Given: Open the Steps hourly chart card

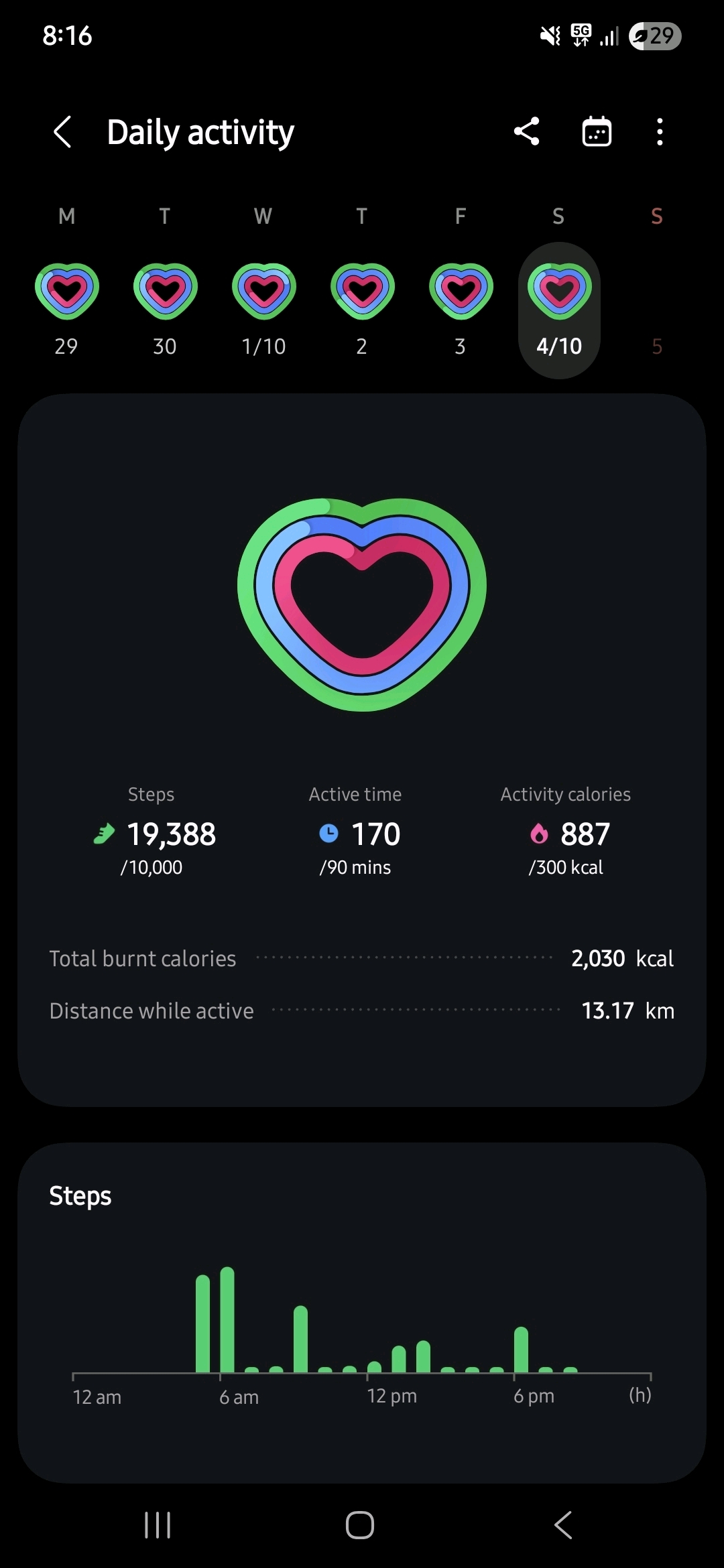Looking at the screenshot, I should [x=362, y=1313].
